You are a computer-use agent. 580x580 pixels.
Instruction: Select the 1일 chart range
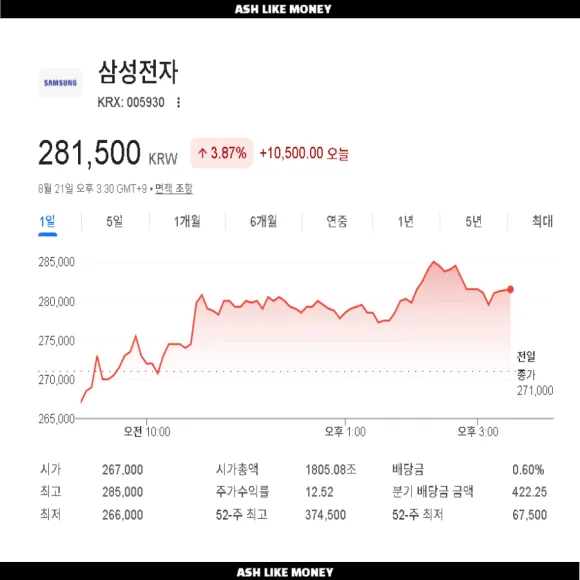pyautogui.click(x=47, y=222)
